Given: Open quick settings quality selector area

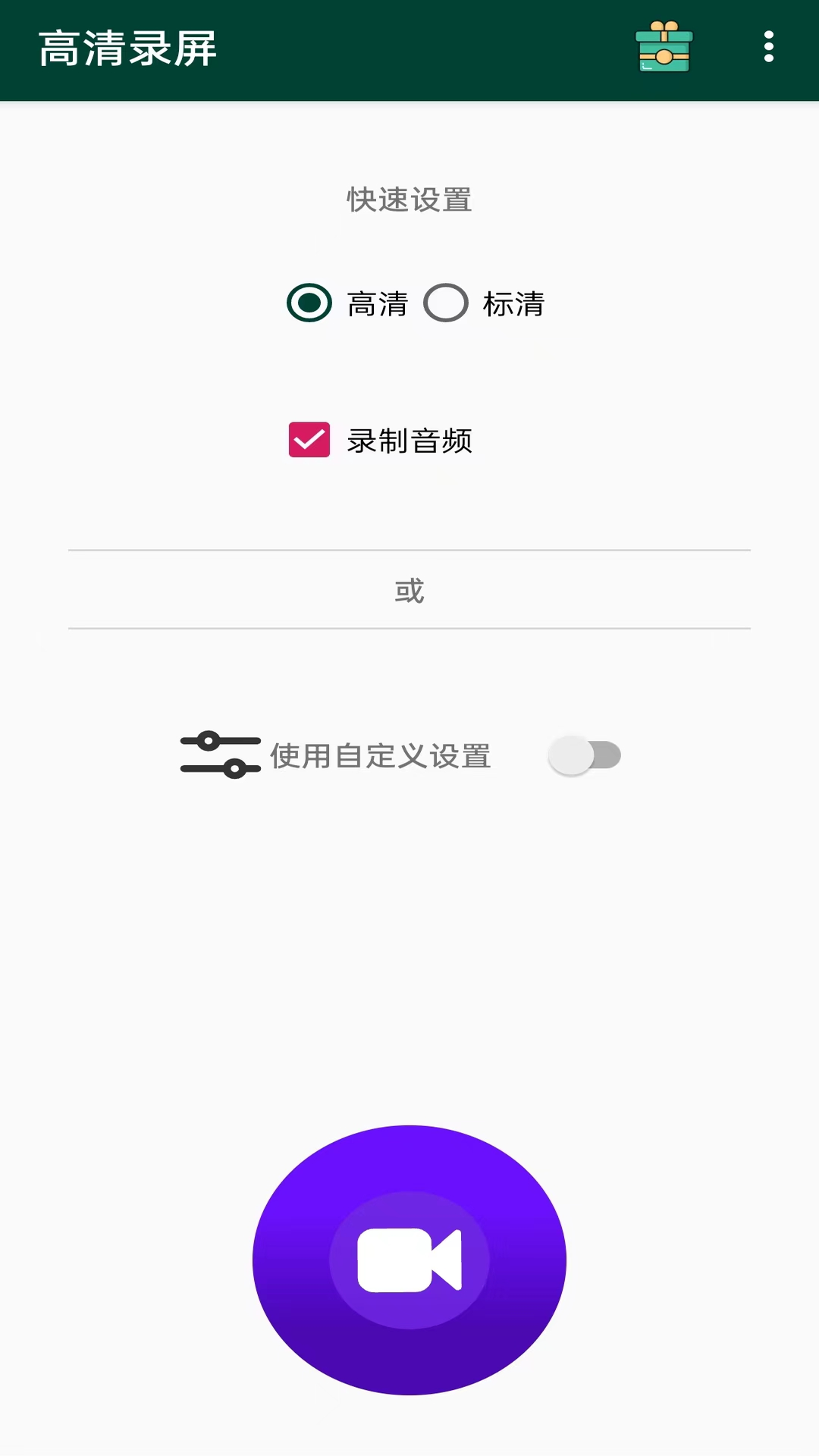Looking at the screenshot, I should point(409,303).
